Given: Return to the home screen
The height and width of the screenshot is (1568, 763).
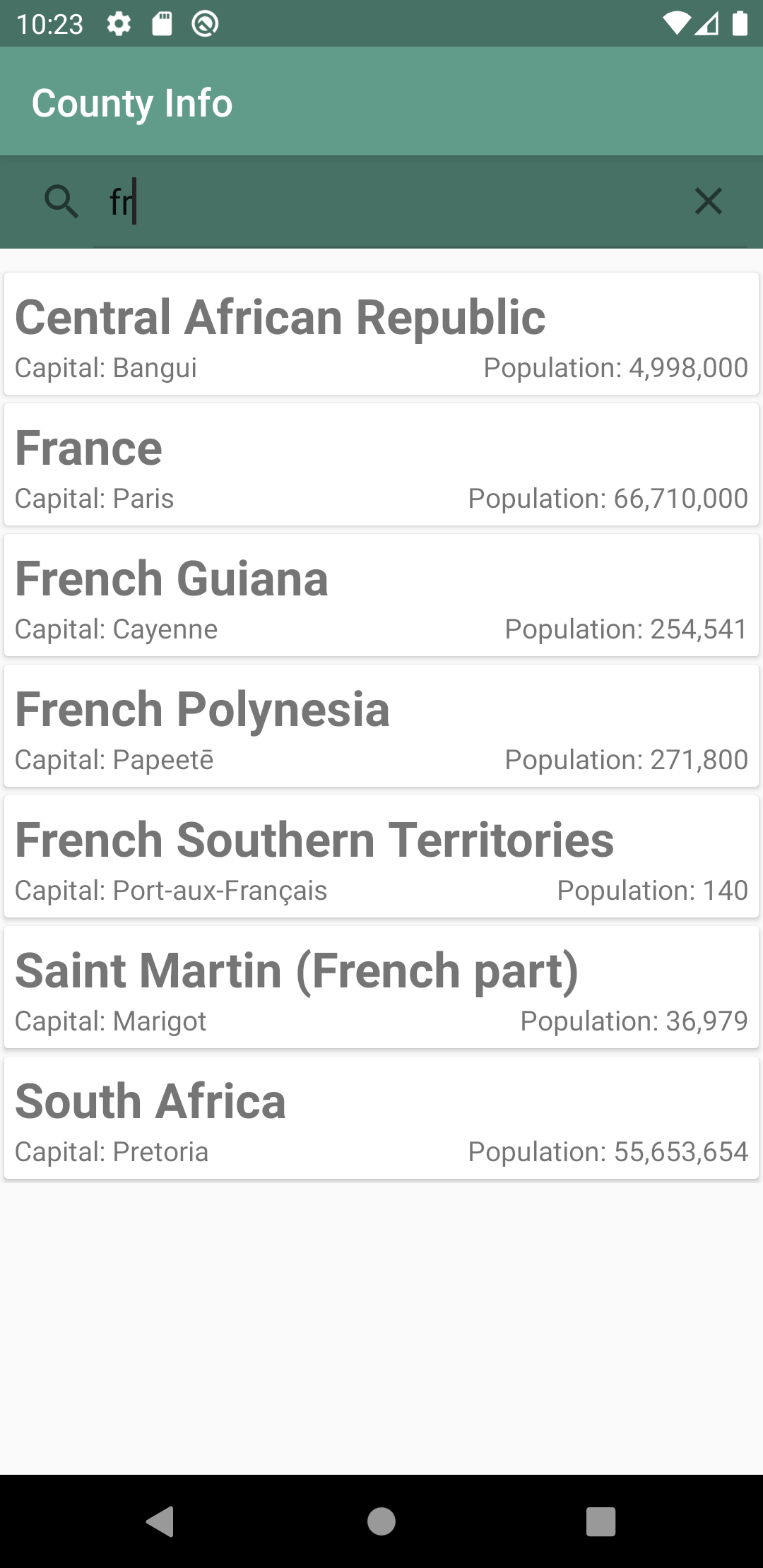Looking at the screenshot, I should click(x=381, y=1521).
